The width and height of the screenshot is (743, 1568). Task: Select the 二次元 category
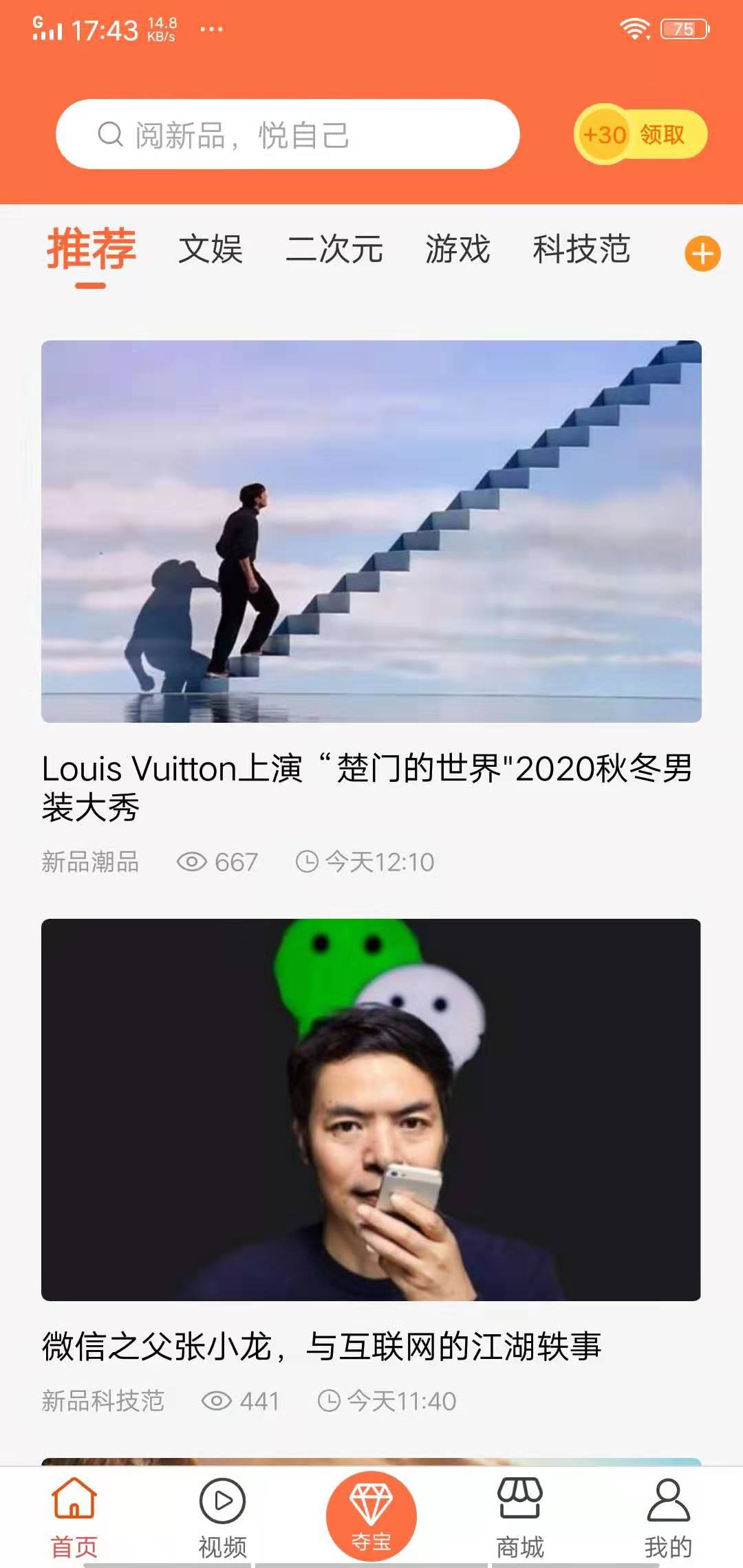pos(335,251)
